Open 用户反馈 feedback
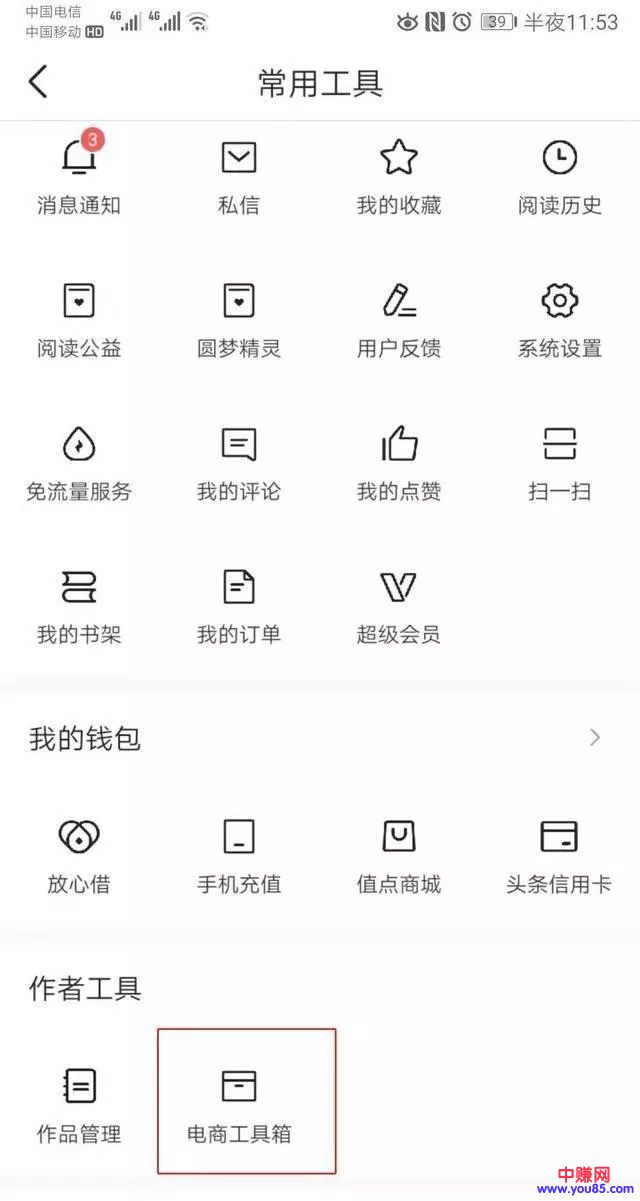The width and height of the screenshot is (640, 1201). [x=399, y=319]
